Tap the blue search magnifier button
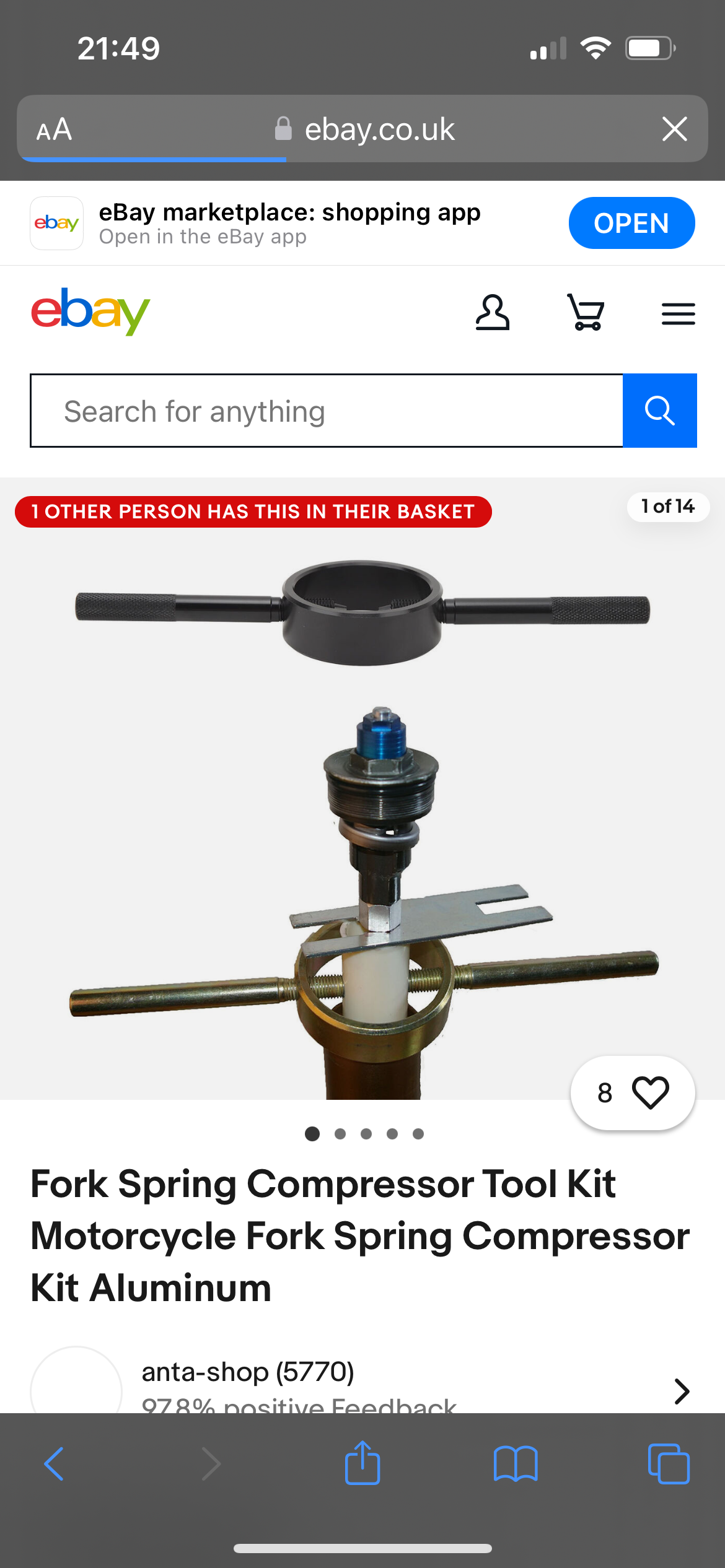 (x=659, y=411)
